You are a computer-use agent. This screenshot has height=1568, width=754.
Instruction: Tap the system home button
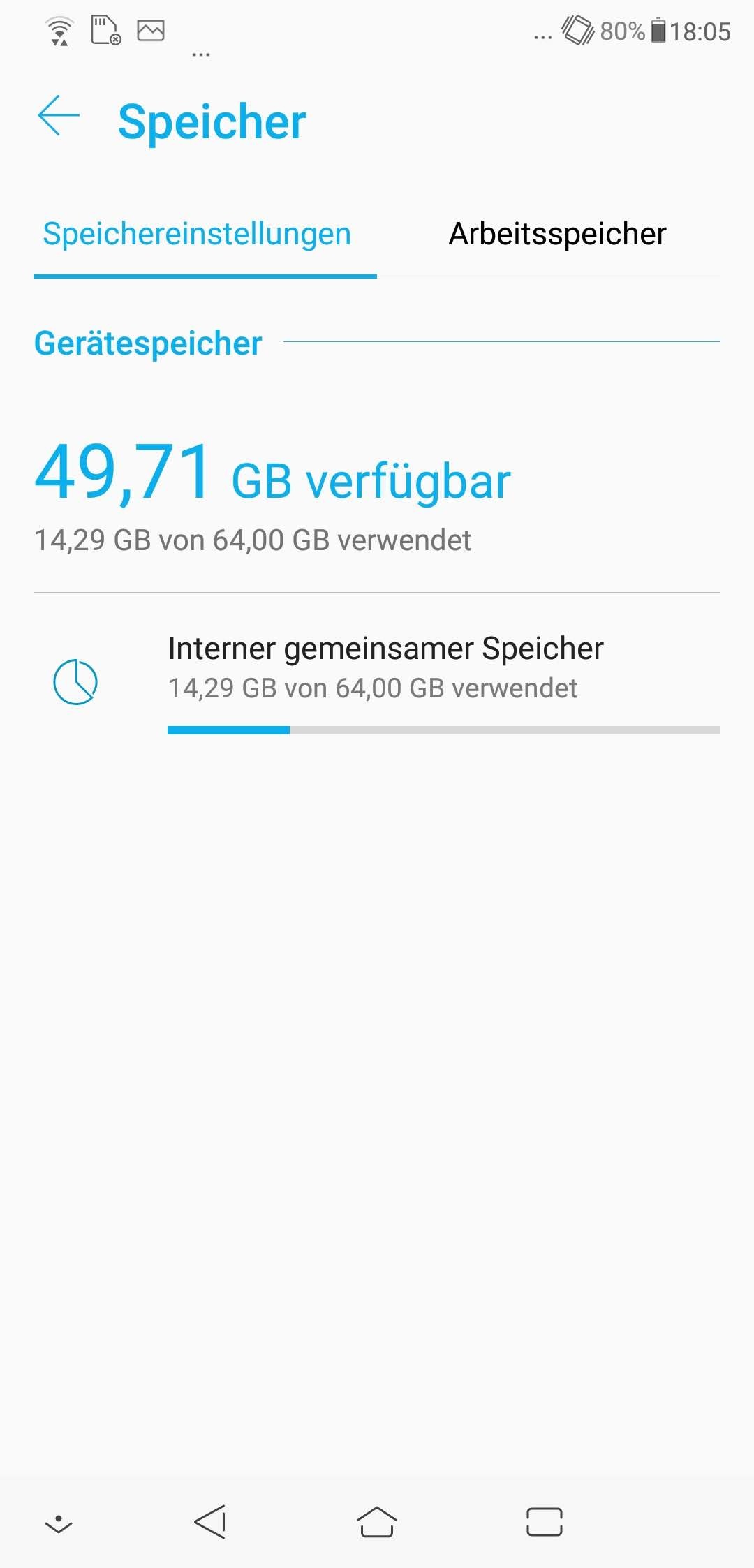pyautogui.click(x=377, y=1522)
